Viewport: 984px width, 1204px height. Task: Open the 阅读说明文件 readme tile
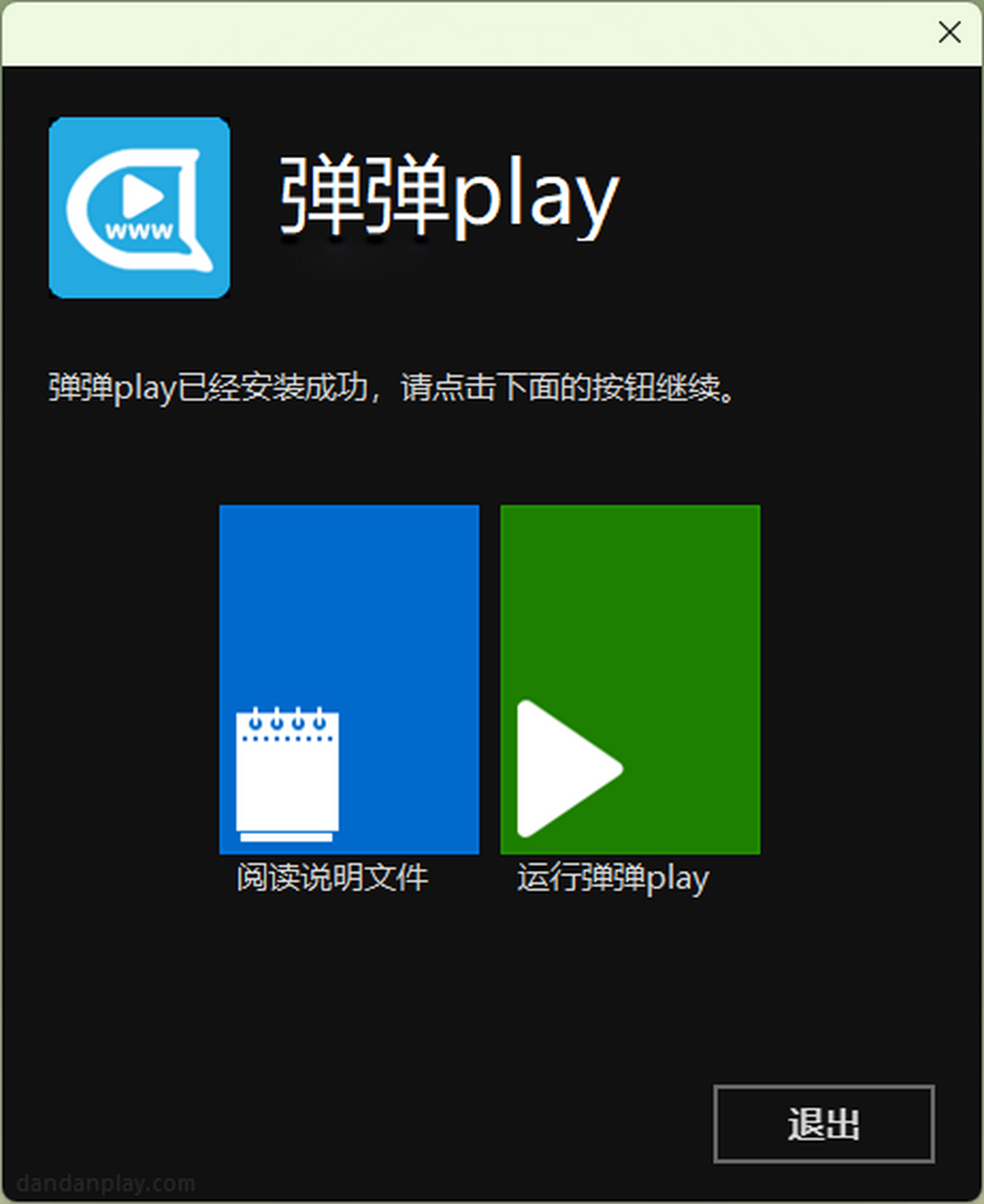pyautogui.click(x=348, y=679)
